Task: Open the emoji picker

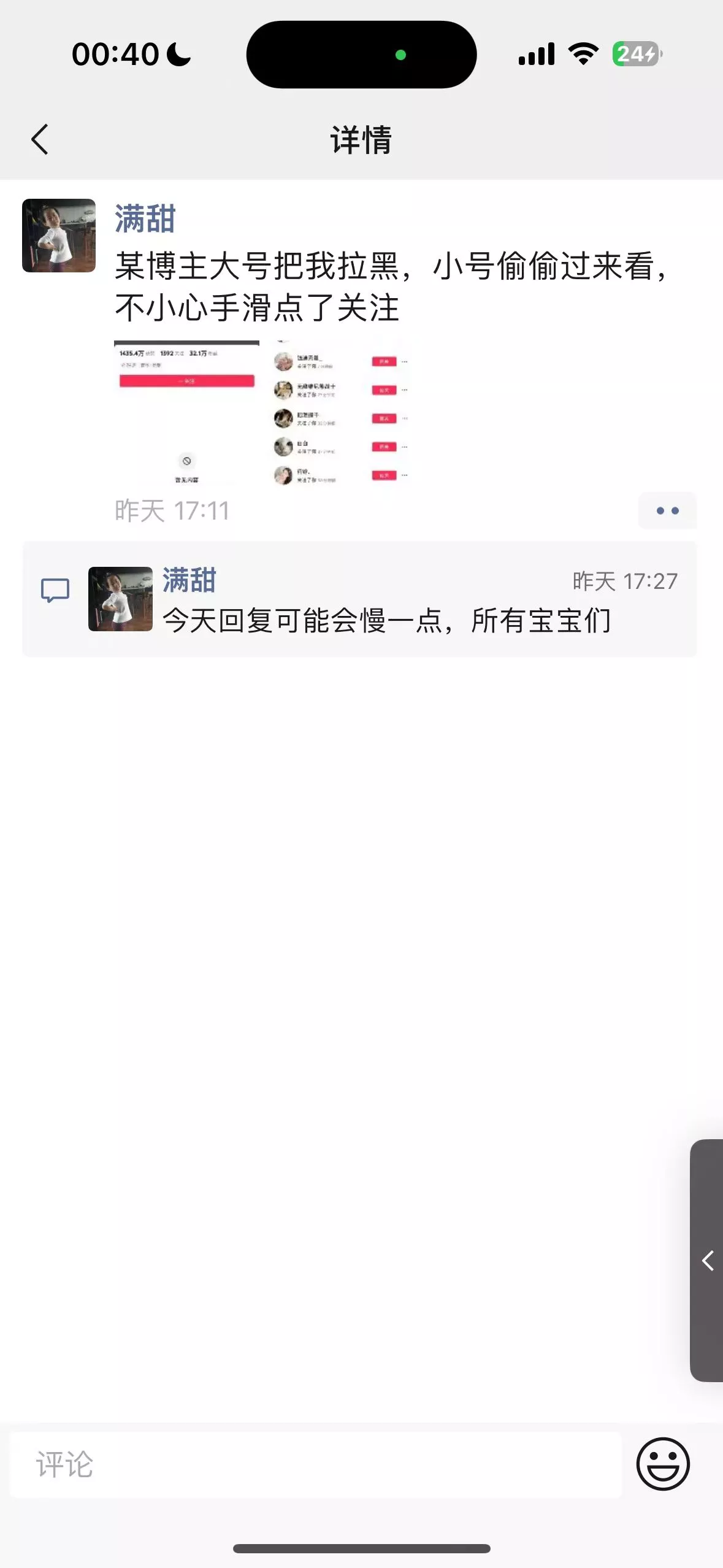Action: (x=663, y=1464)
